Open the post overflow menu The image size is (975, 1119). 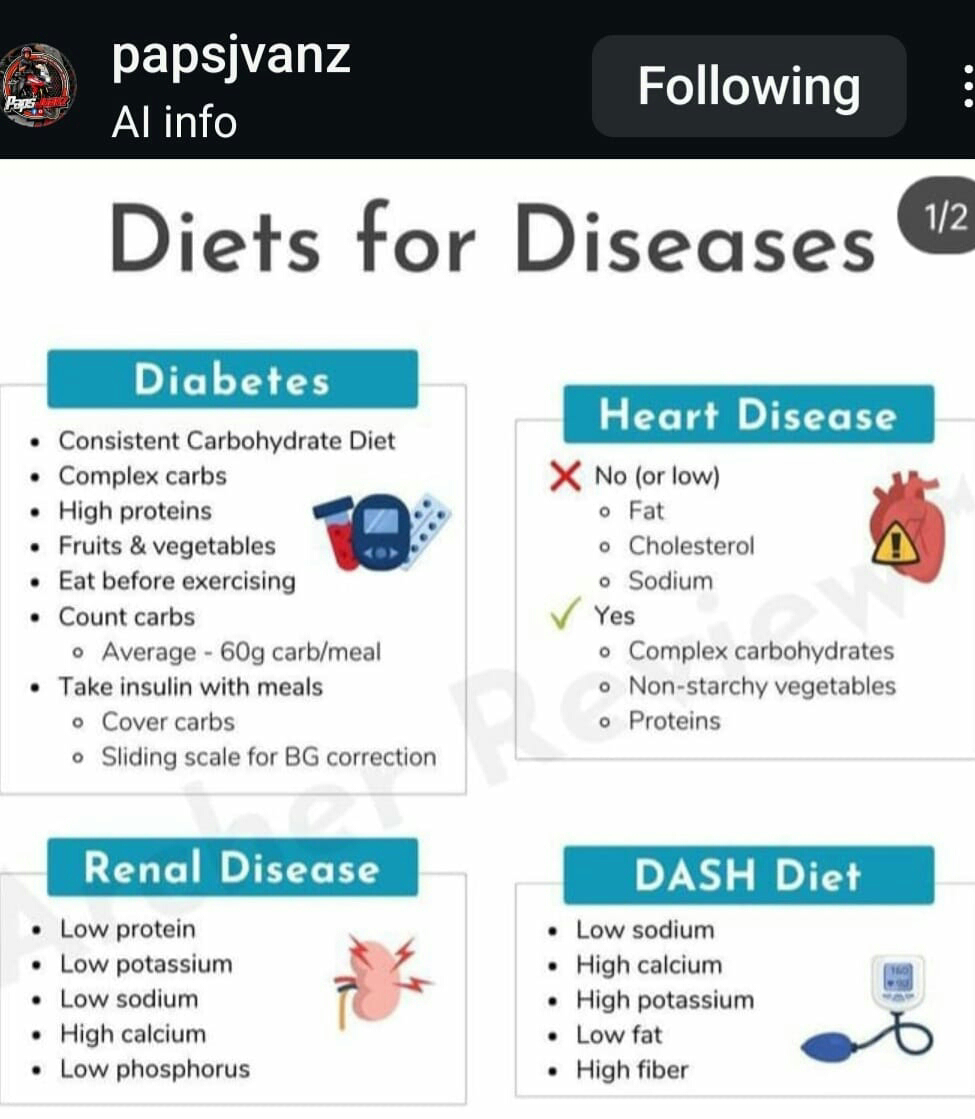click(x=968, y=86)
